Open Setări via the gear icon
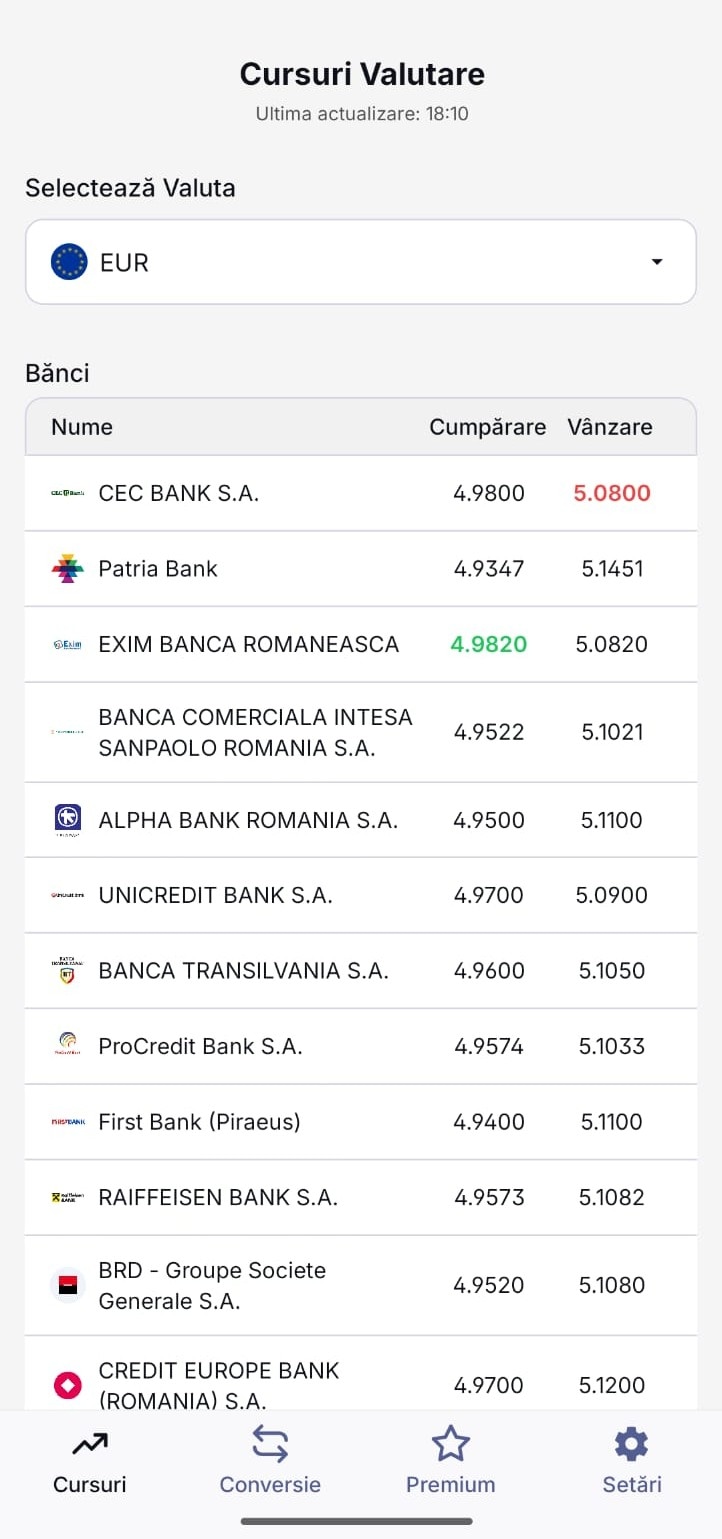This screenshot has width=722, height=1539. (630, 1444)
